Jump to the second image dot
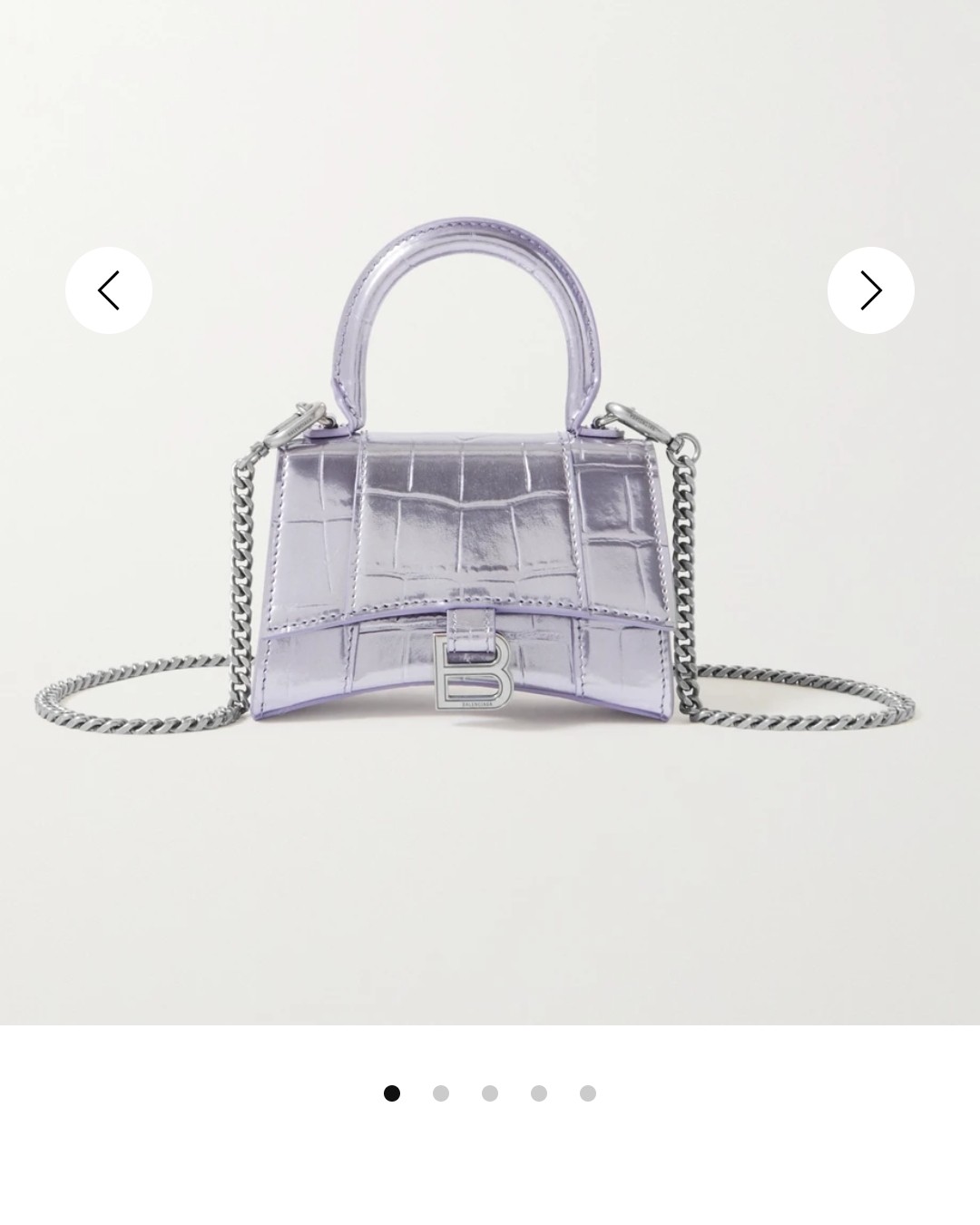This screenshot has width=980, height=1225. click(x=441, y=1093)
